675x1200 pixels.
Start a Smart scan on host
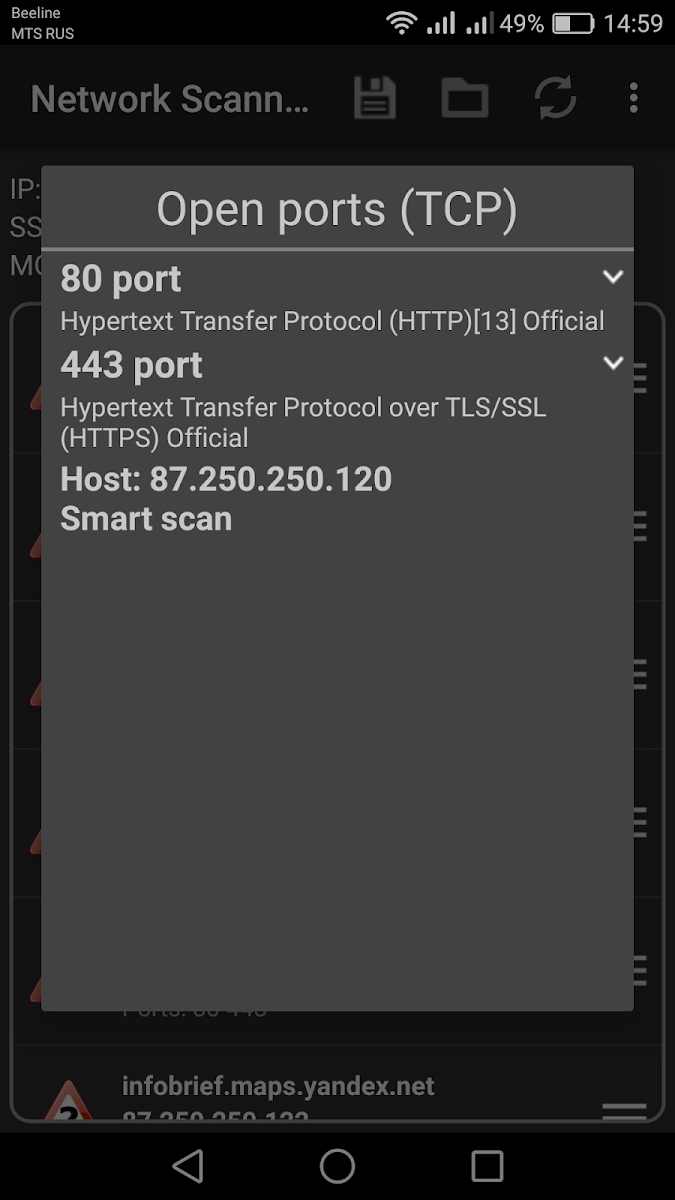(x=146, y=519)
